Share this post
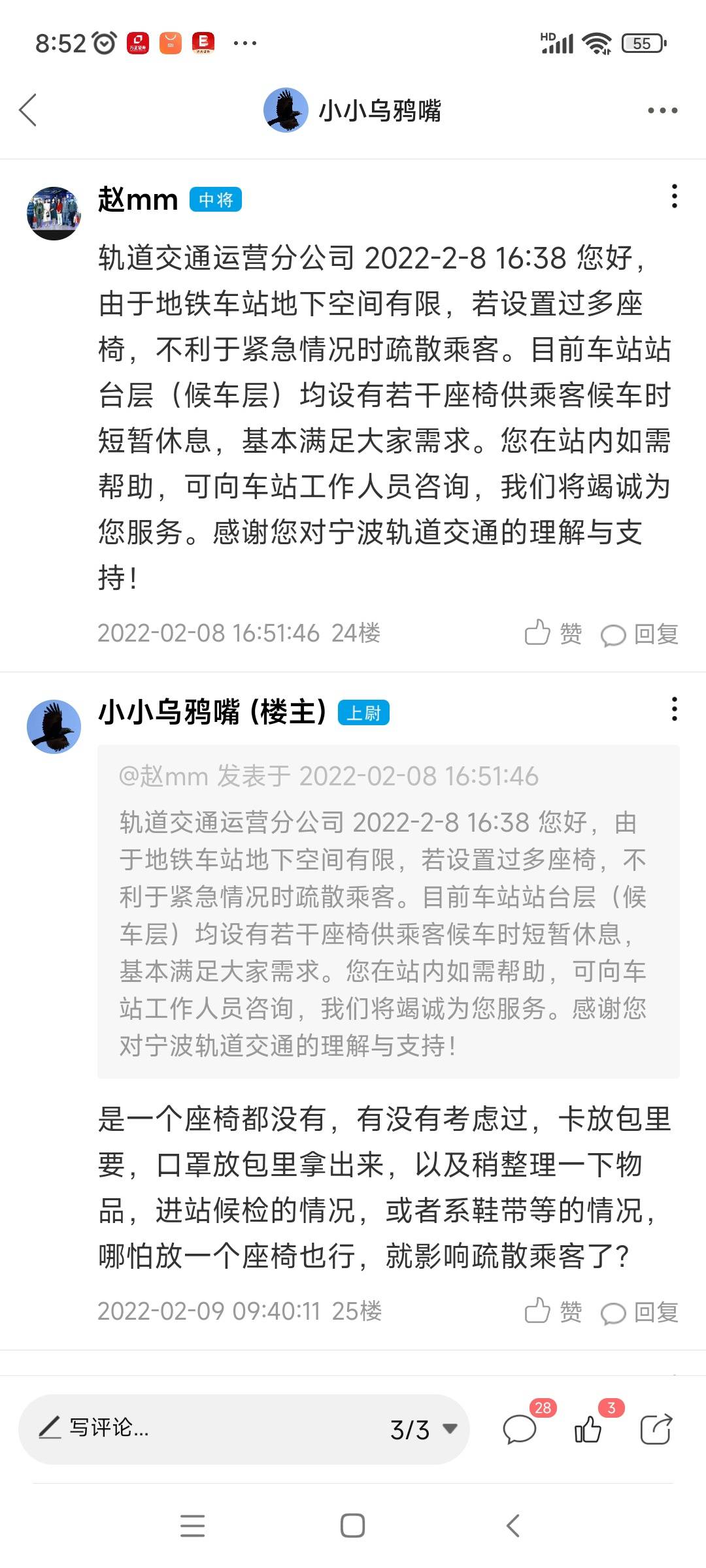 click(656, 1429)
